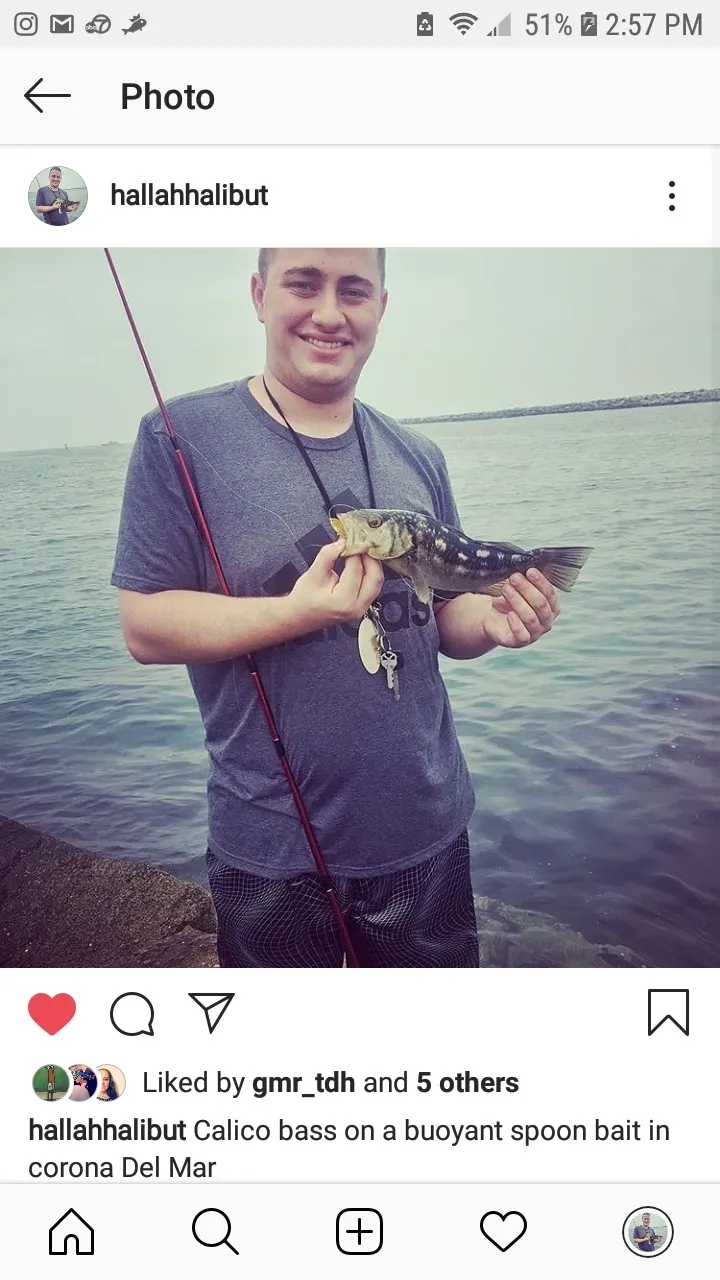Switch to the Search tab
720x1280 pixels.
pyautogui.click(x=215, y=1231)
